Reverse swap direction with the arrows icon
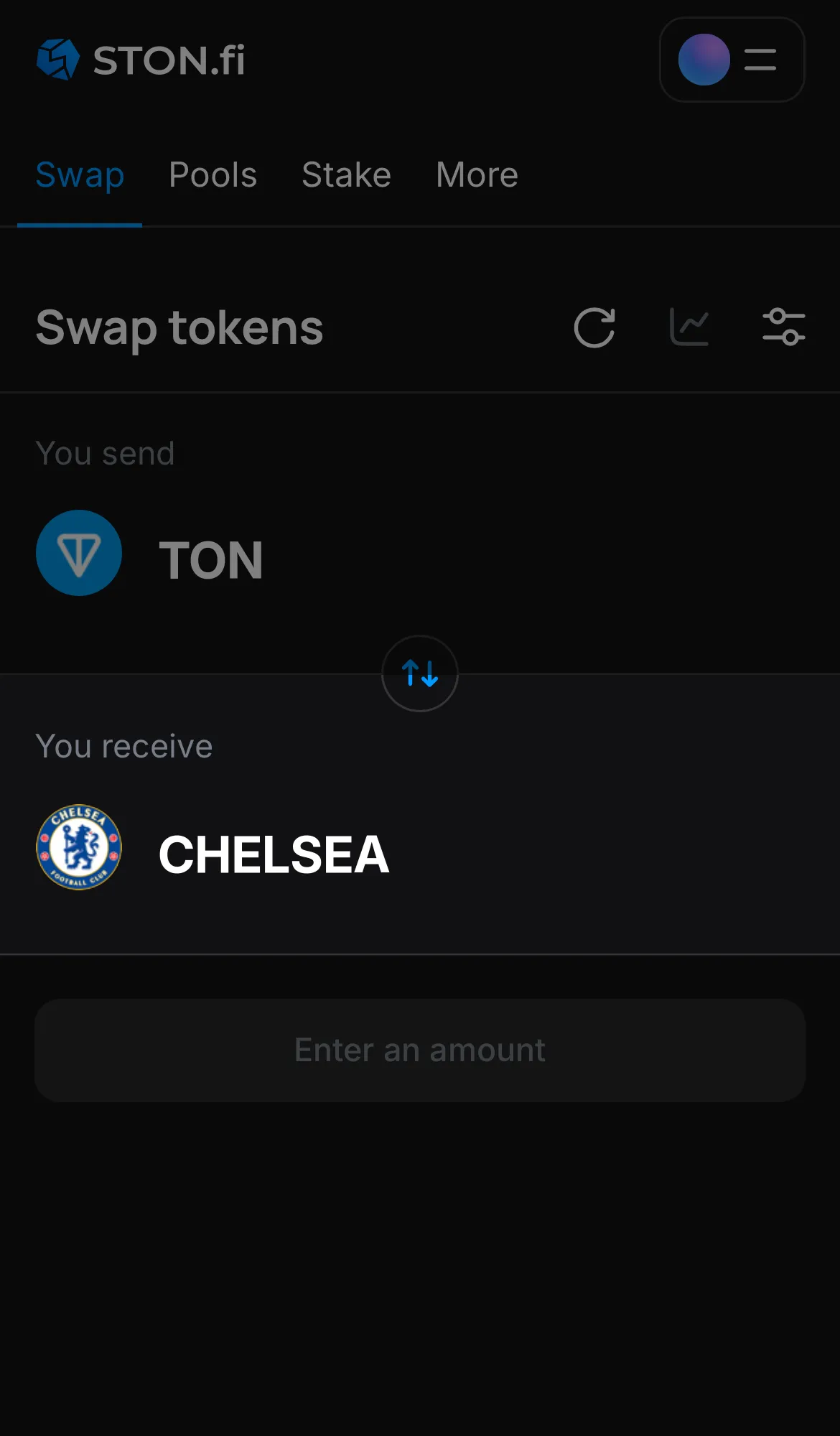Viewport: 840px width, 1436px height. (419, 673)
